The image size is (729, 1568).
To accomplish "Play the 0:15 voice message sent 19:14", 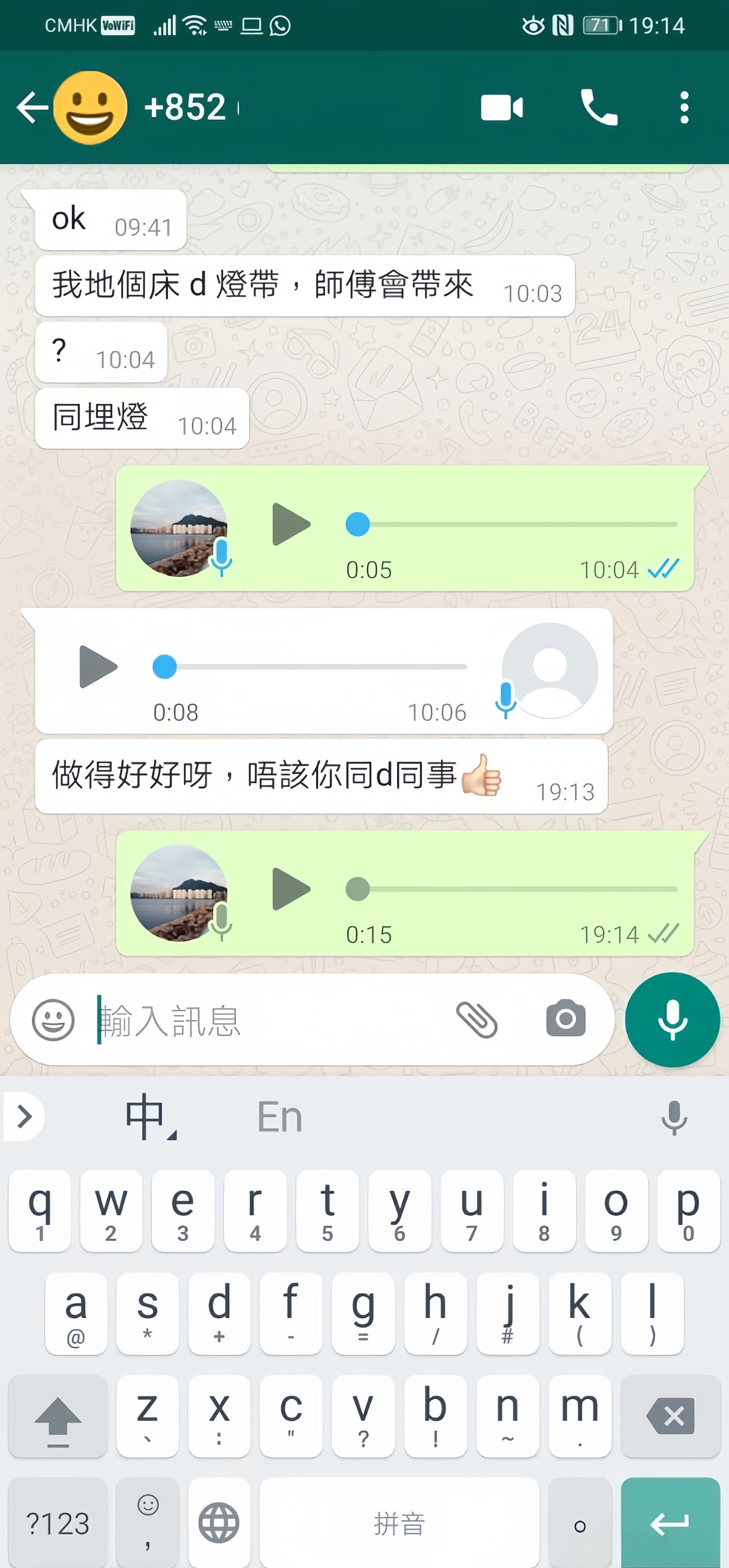I will (x=291, y=889).
